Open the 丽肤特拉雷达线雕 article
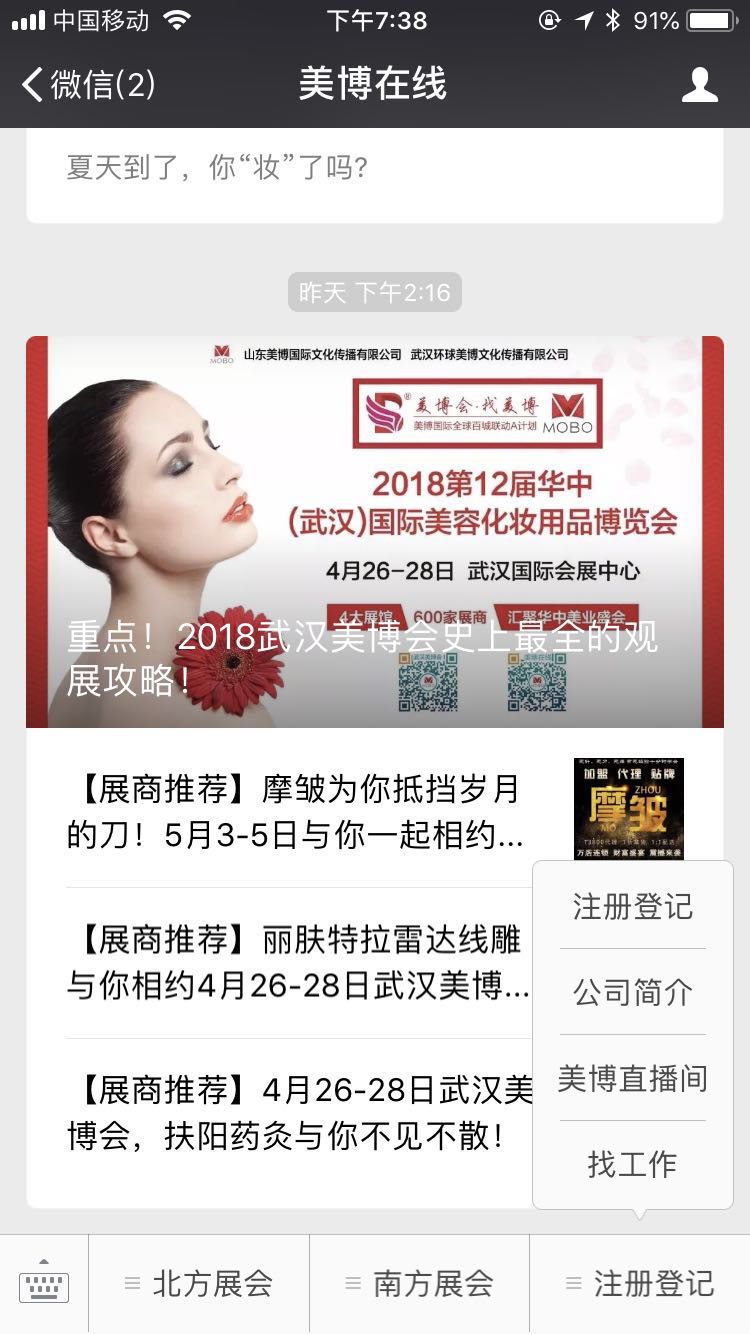 [x=296, y=962]
